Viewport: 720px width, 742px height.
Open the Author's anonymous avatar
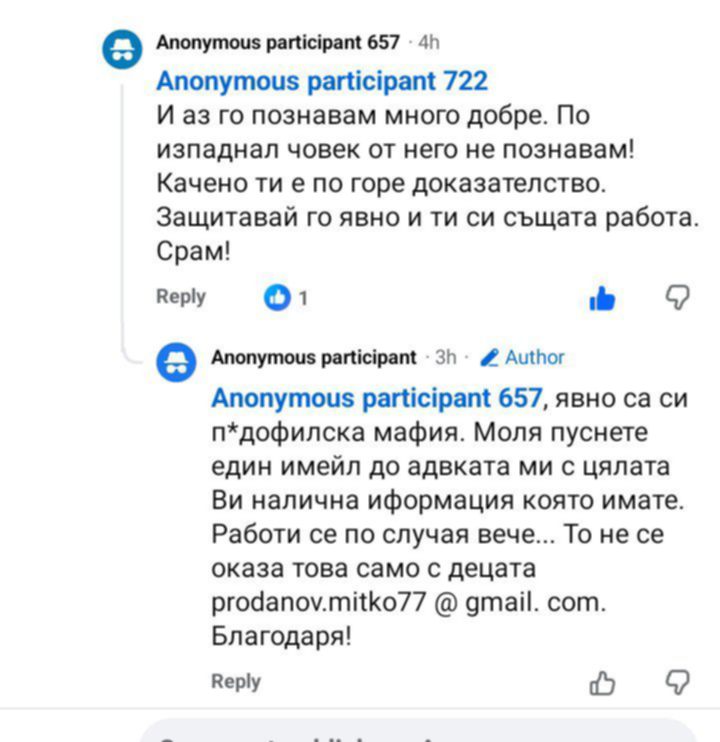[178, 364]
